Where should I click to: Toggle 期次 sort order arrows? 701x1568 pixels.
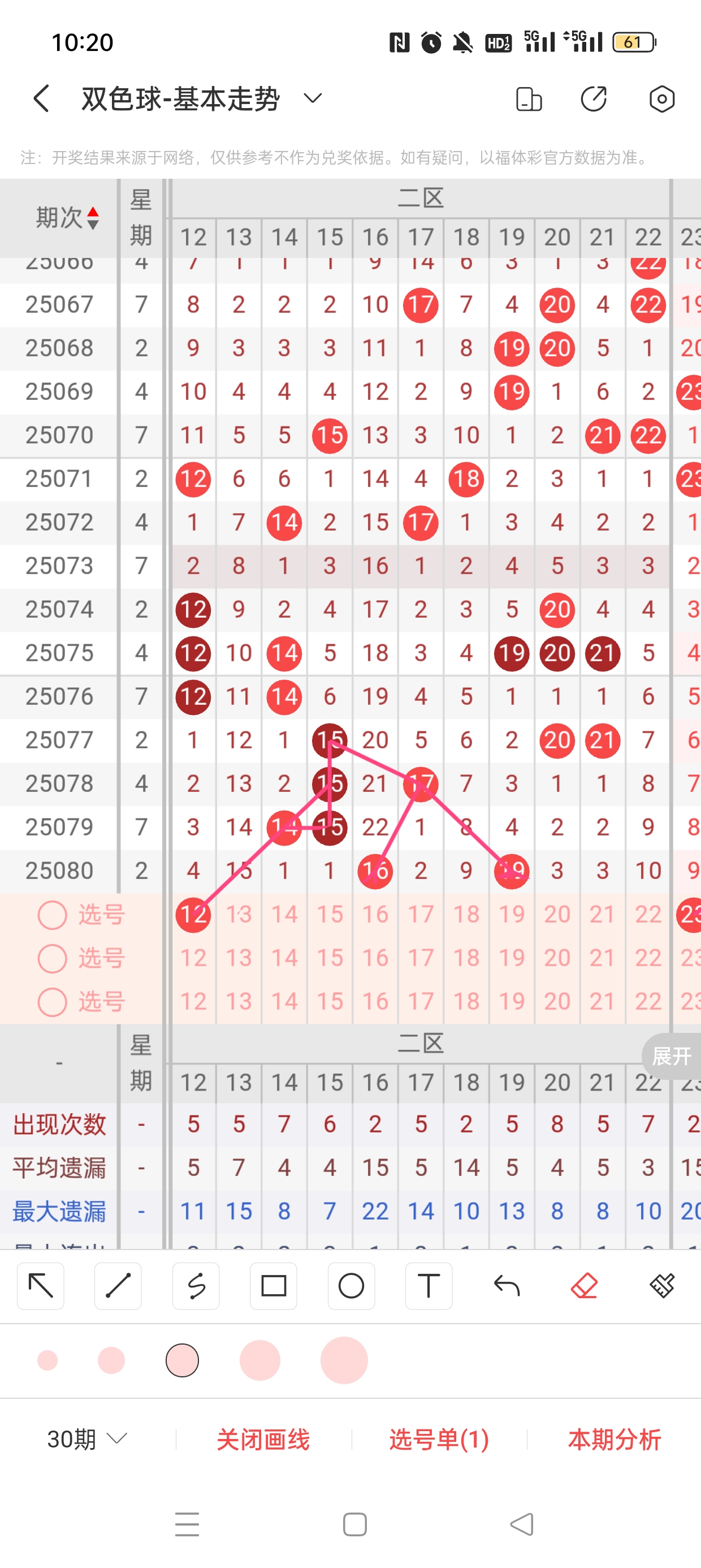(93, 218)
